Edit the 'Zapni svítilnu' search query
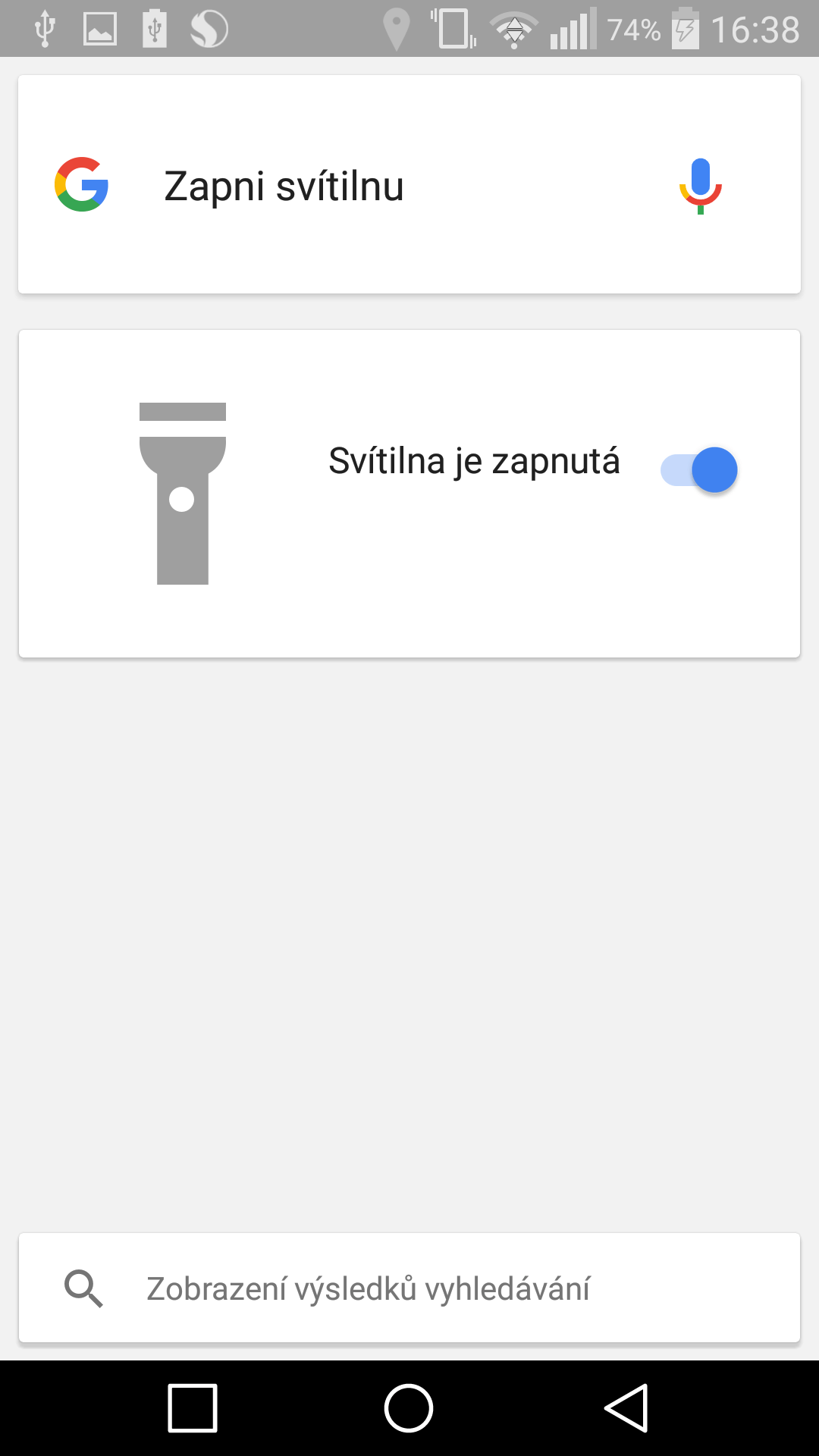Viewport: 819px width, 1456px height. pos(284,186)
